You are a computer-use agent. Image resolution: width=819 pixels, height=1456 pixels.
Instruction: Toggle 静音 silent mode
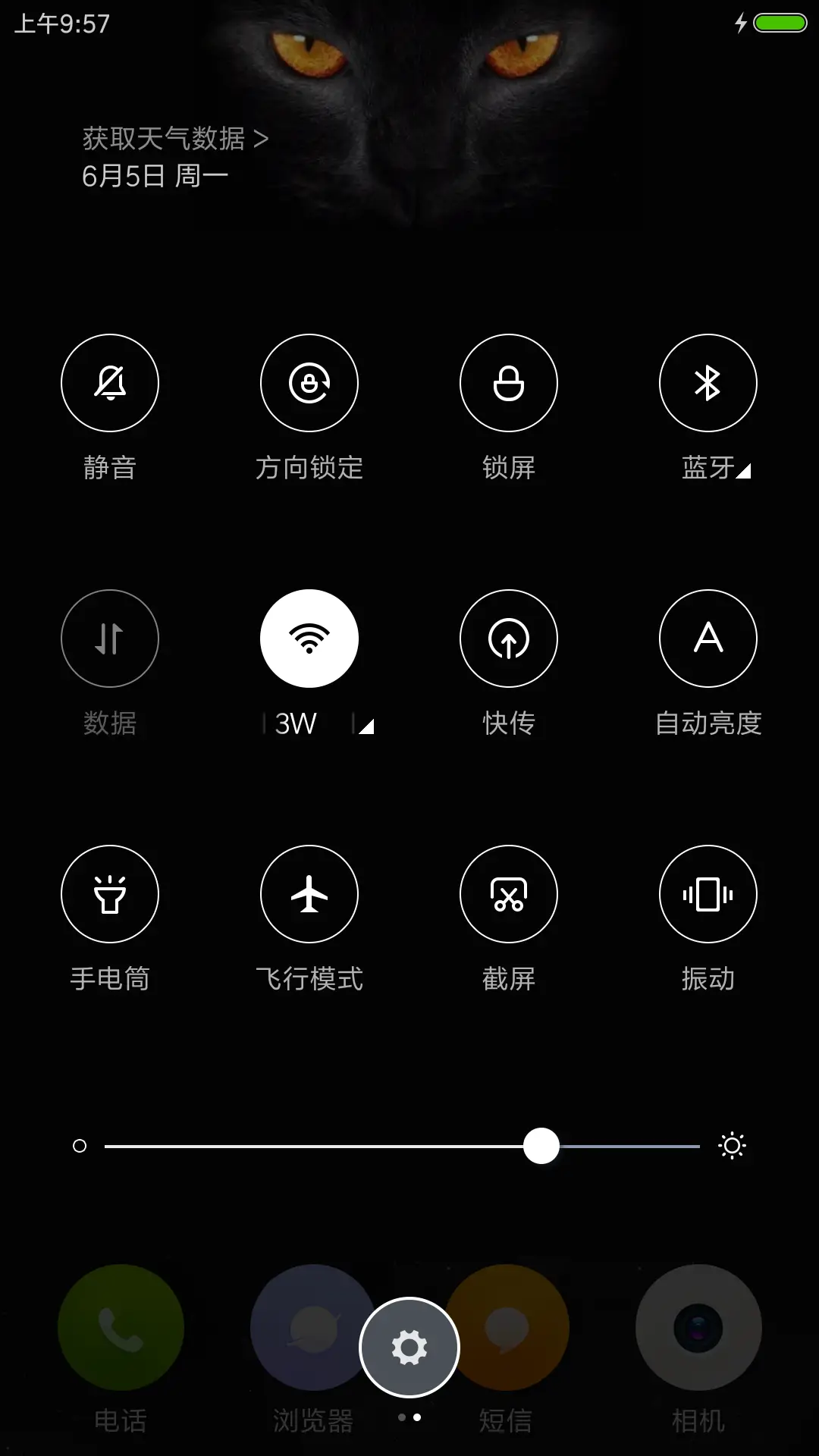(x=110, y=383)
